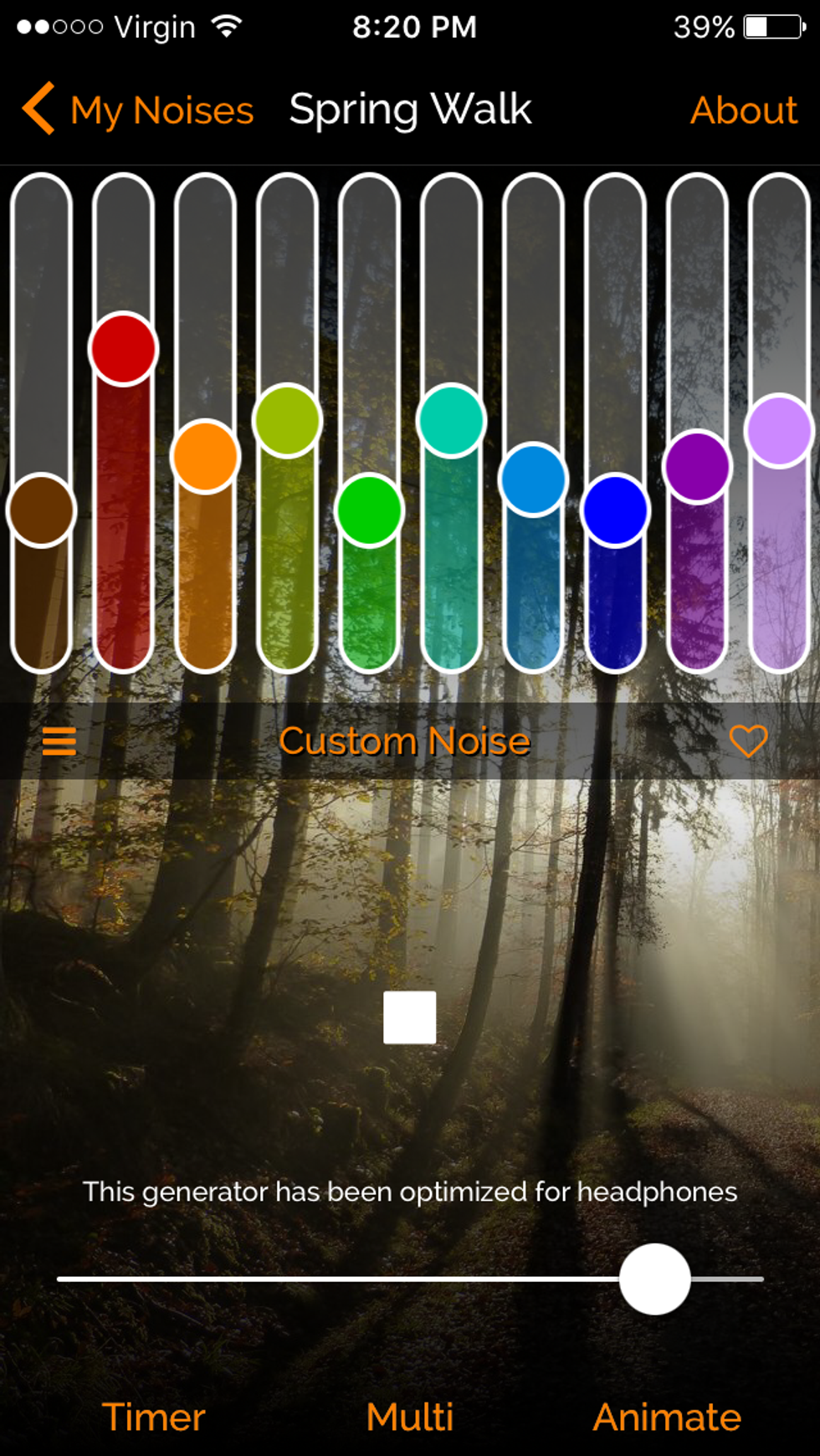Viewport: 820px width, 1456px height.
Task: Tap the bright green slider knob
Action: coord(369,510)
